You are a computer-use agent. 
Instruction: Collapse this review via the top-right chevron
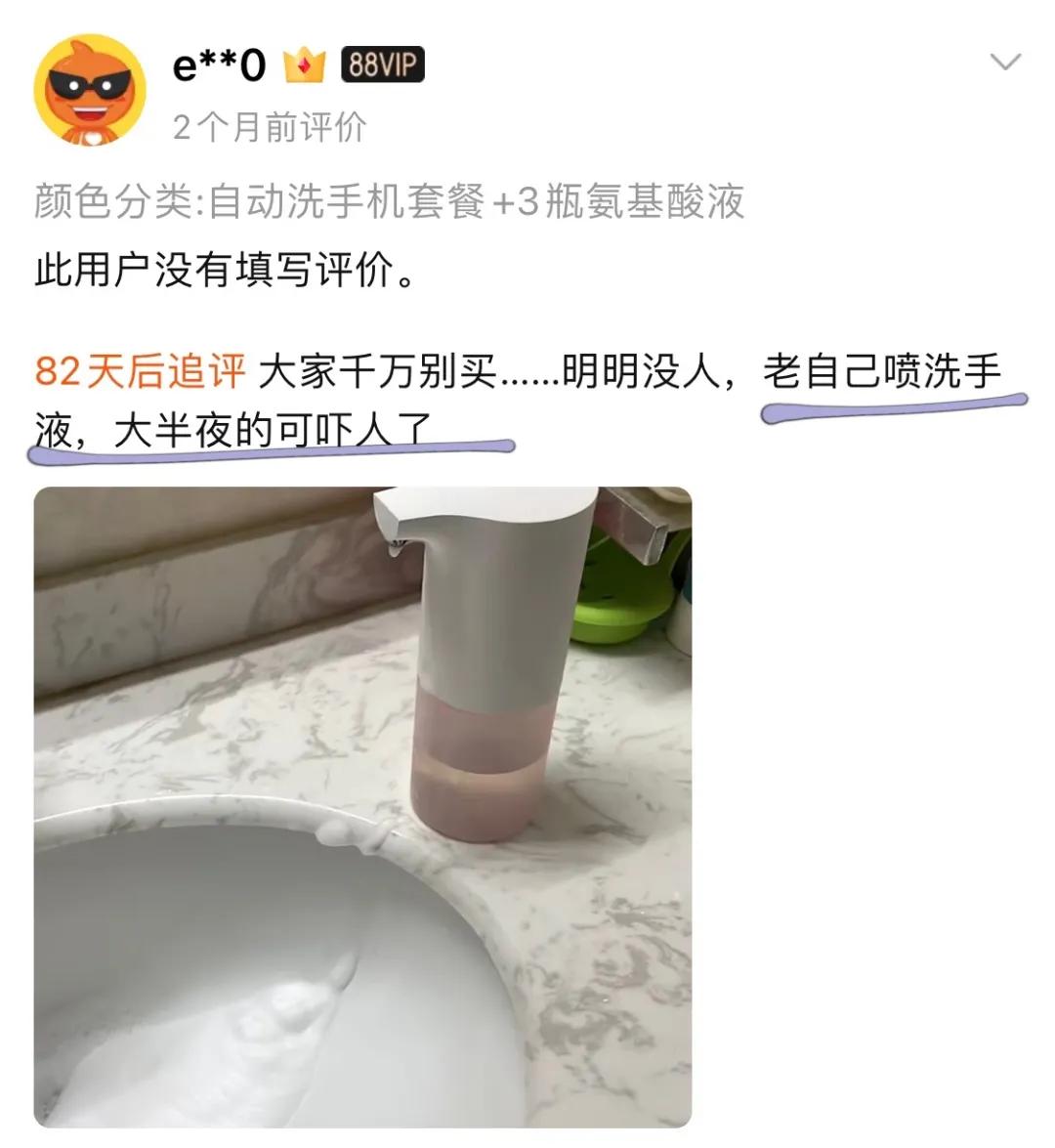click(1006, 61)
